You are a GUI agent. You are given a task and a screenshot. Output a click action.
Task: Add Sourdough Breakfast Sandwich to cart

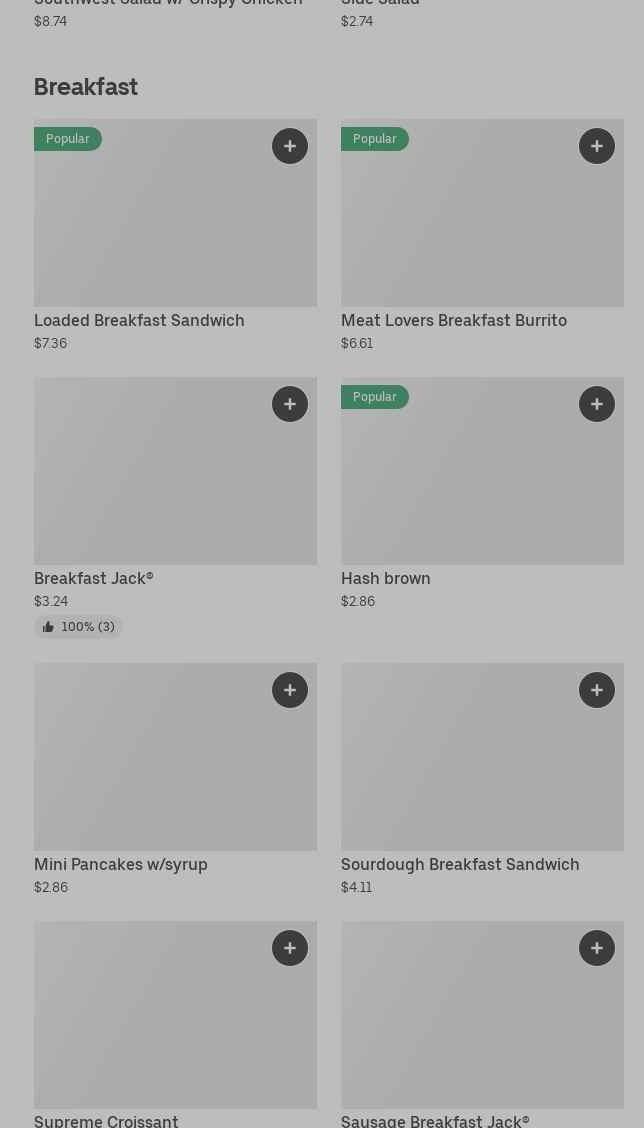point(597,690)
